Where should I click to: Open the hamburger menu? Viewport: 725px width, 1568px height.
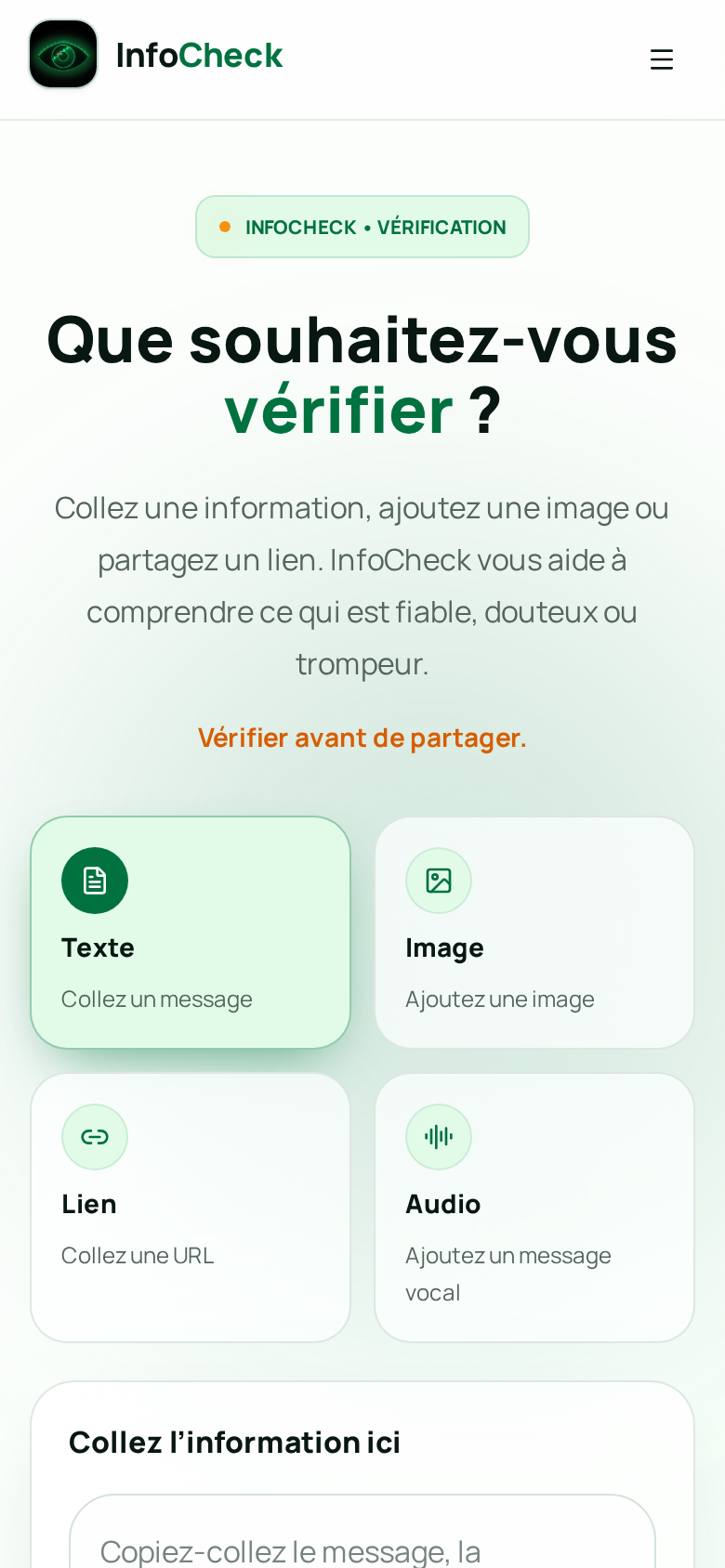(661, 59)
